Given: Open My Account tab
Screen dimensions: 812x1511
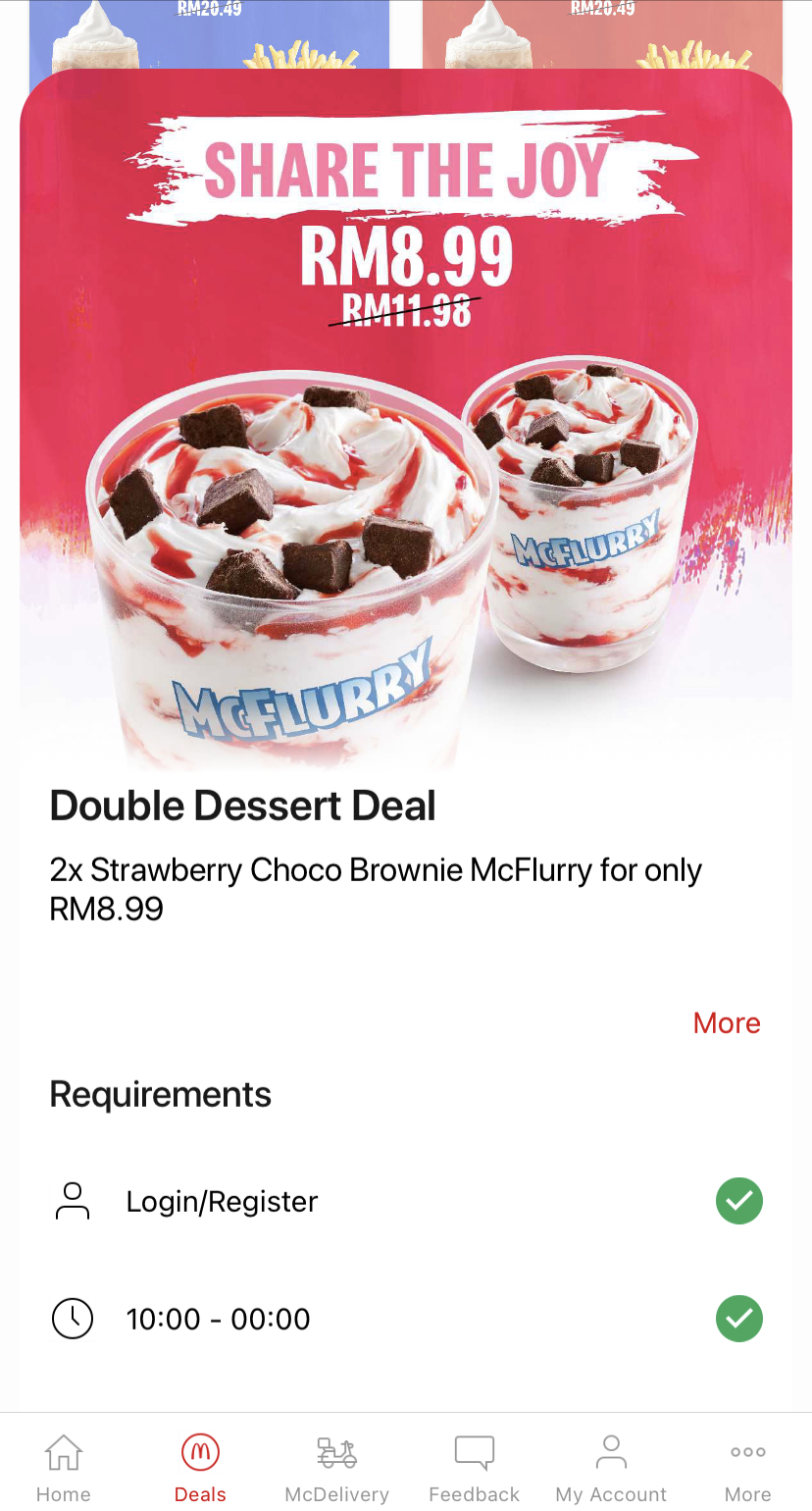Looking at the screenshot, I should pyautogui.click(x=611, y=1467).
